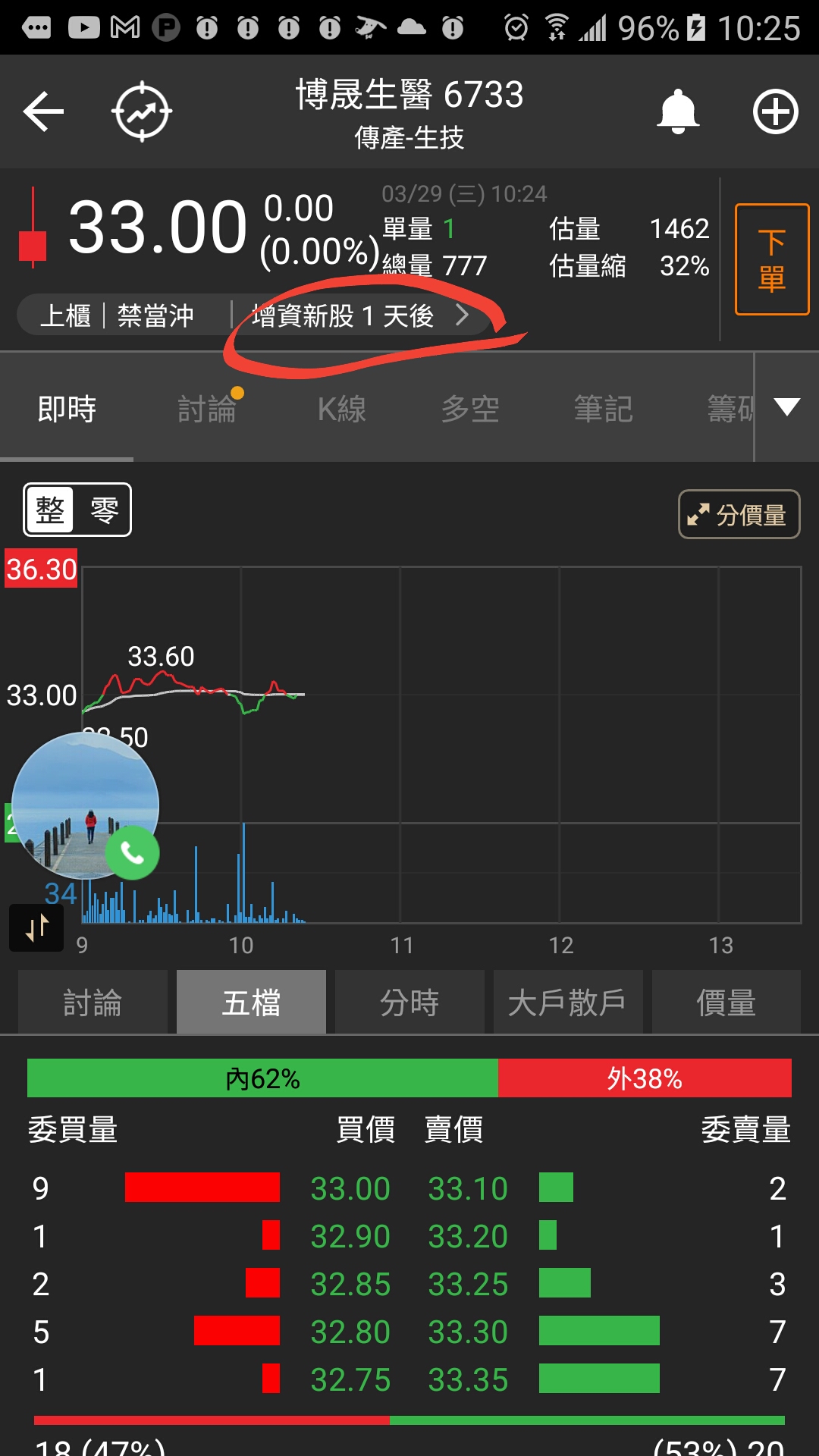Tap the sort arrows icon beside the volume chart
Image resolution: width=819 pixels, height=1456 pixels.
(x=36, y=927)
